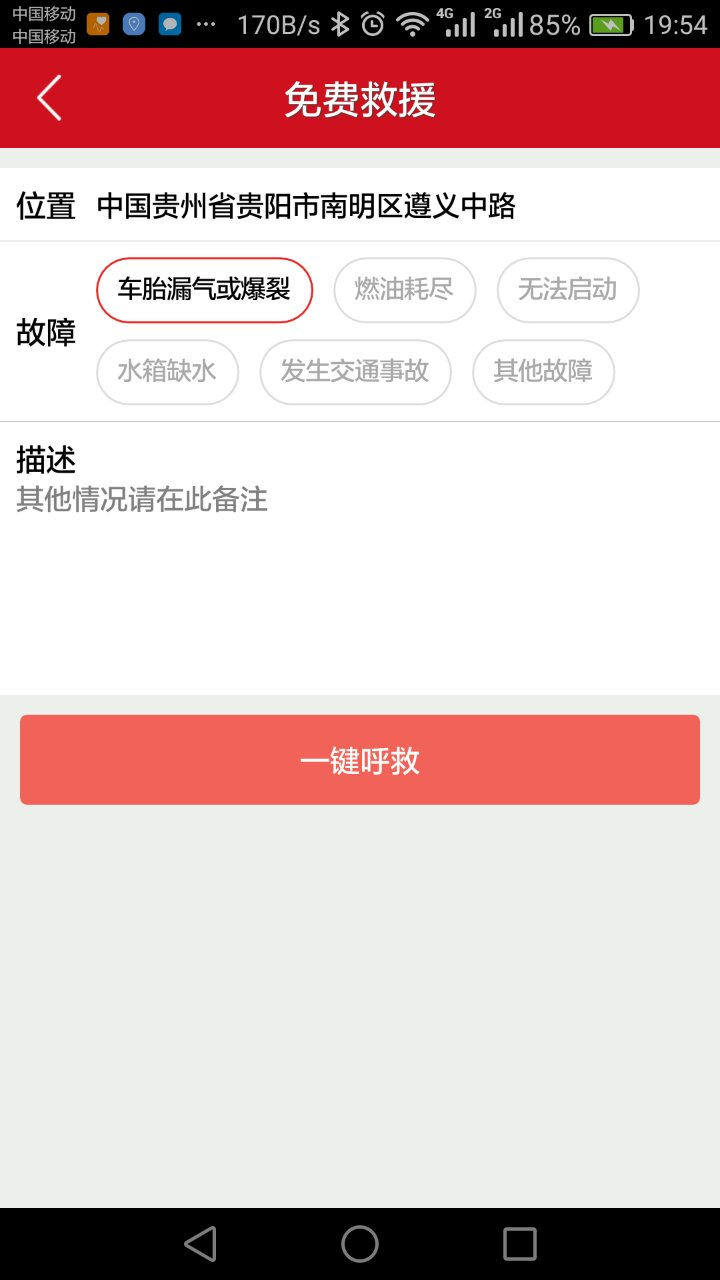Choose the 无法启动 fault option
Image resolution: width=720 pixels, height=1280 pixels.
[567, 289]
